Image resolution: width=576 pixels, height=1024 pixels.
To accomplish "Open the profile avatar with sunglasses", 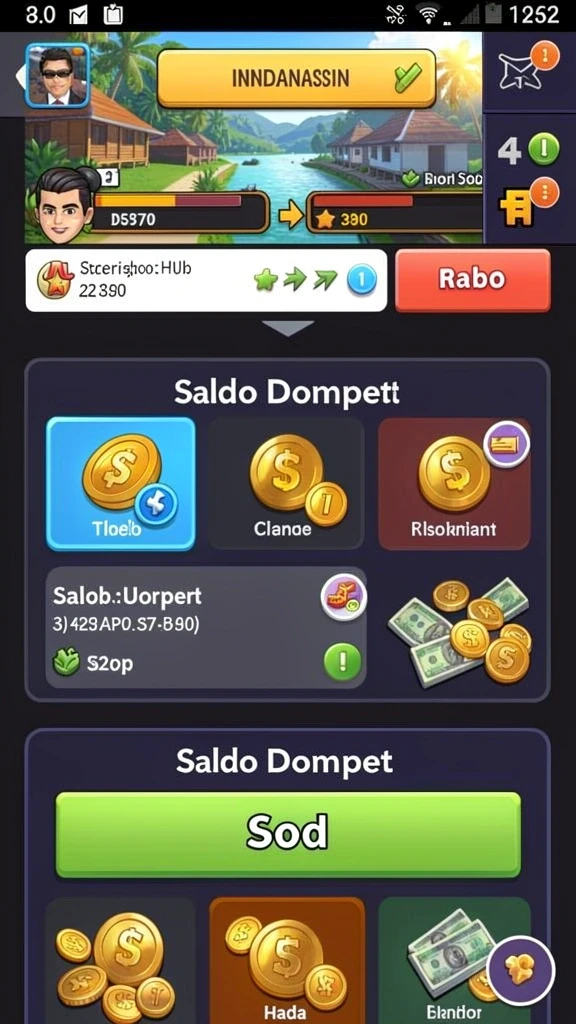I will click(57, 75).
